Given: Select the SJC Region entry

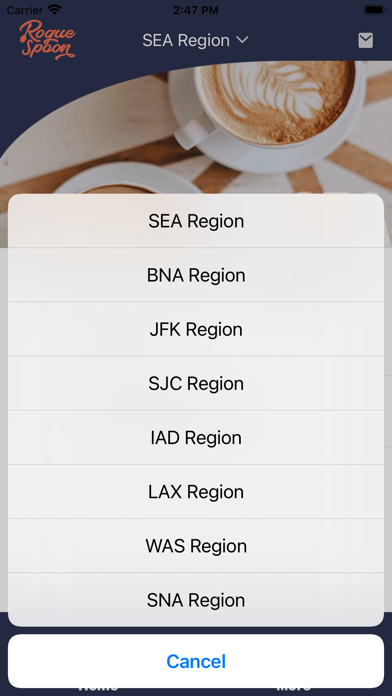Looking at the screenshot, I should coord(196,384).
